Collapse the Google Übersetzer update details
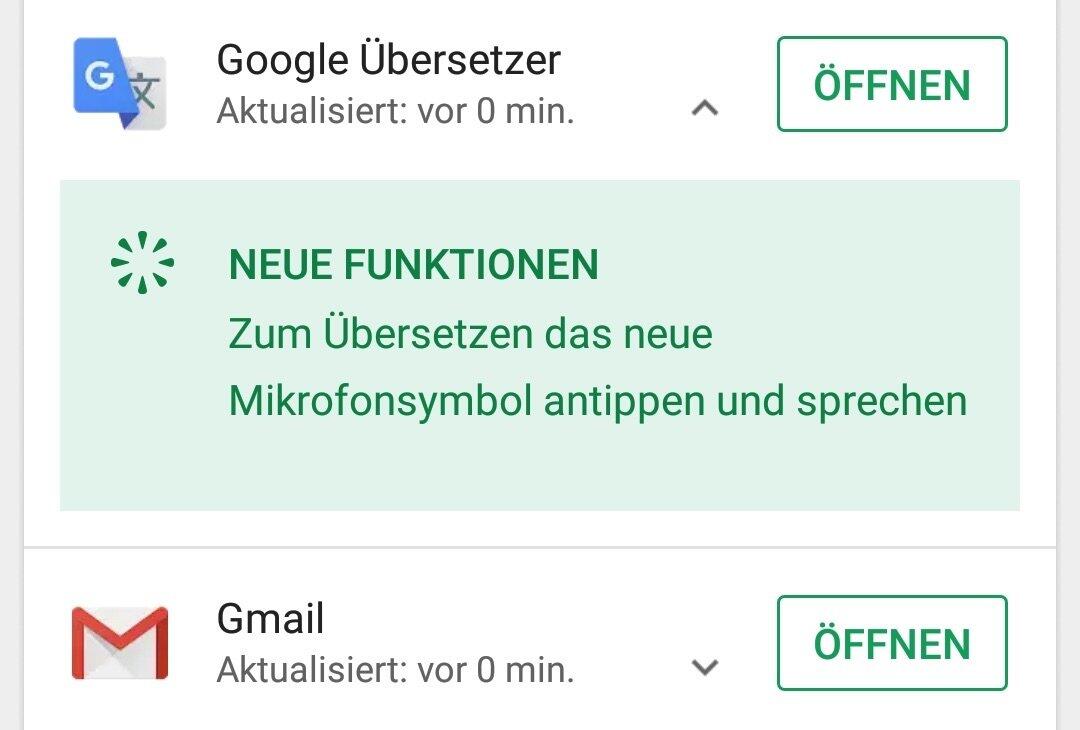Viewport: 1080px width, 730px height. 705,108
